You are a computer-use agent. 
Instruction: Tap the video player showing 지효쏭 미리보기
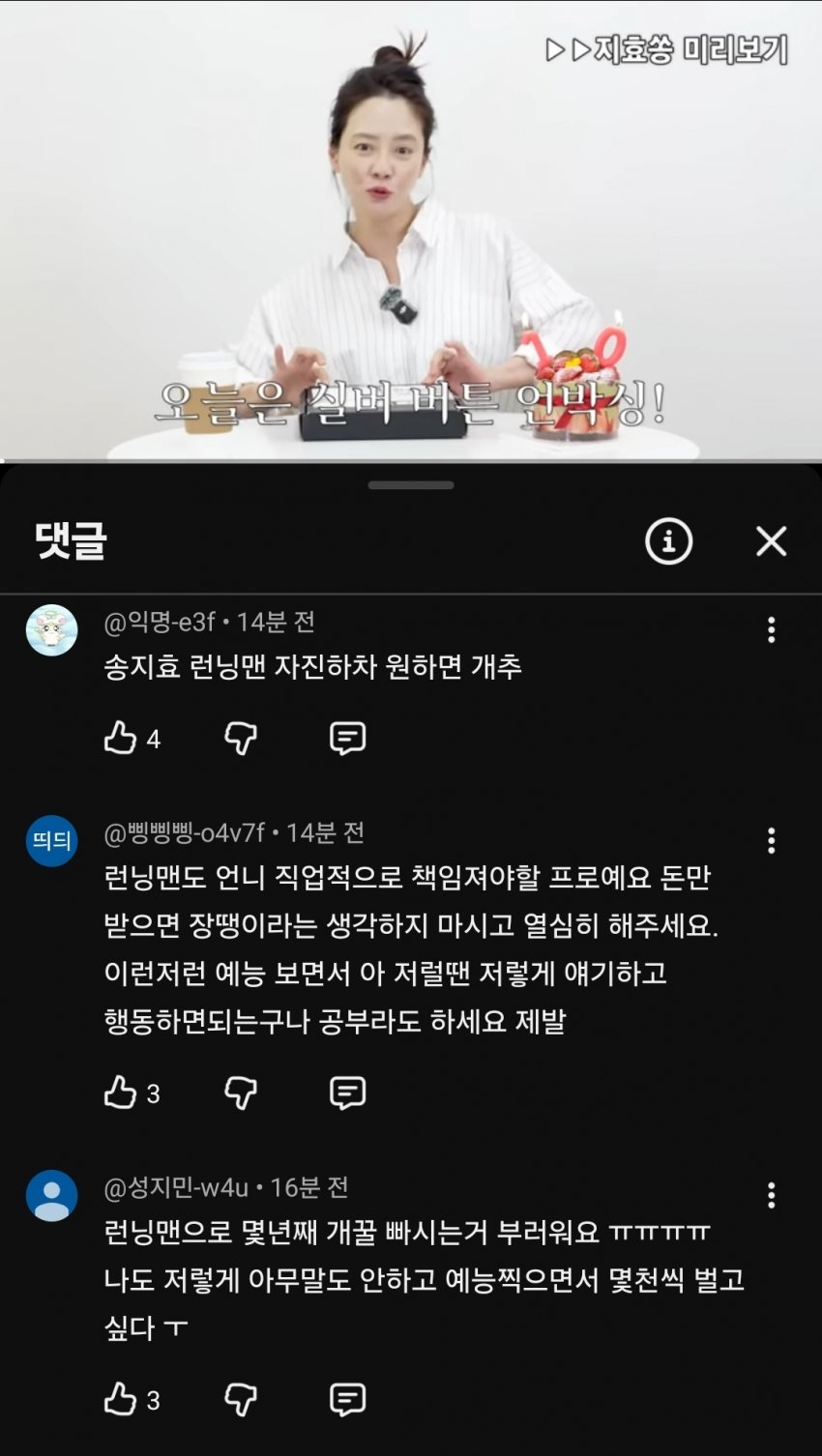click(x=411, y=232)
